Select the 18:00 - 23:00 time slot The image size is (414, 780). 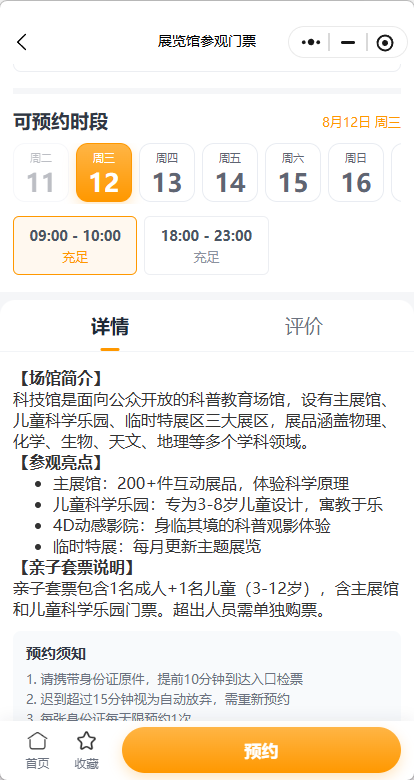tap(207, 245)
